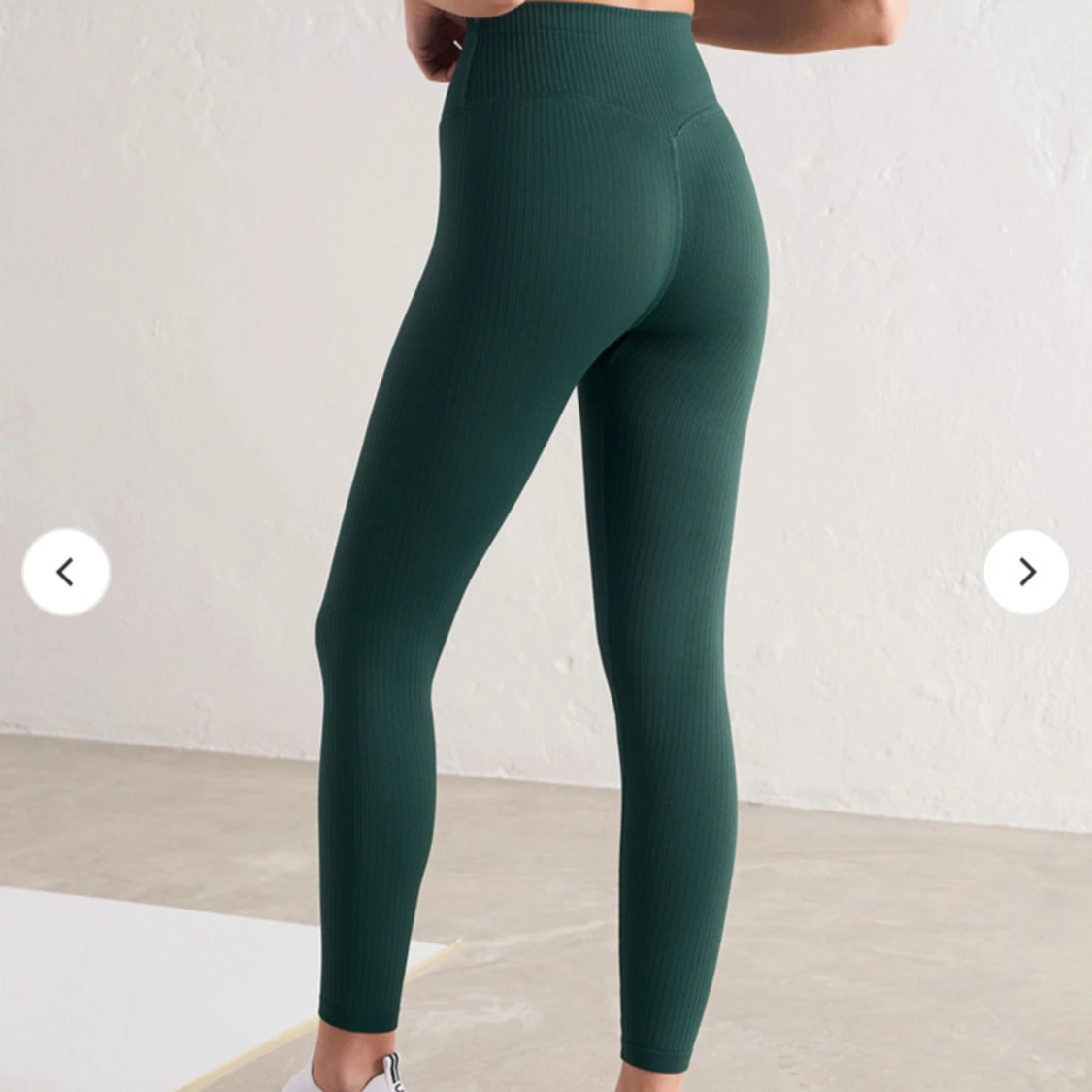Screen dimensions: 1092x1092
Task: Go to the next product image
Action: coord(1026,573)
